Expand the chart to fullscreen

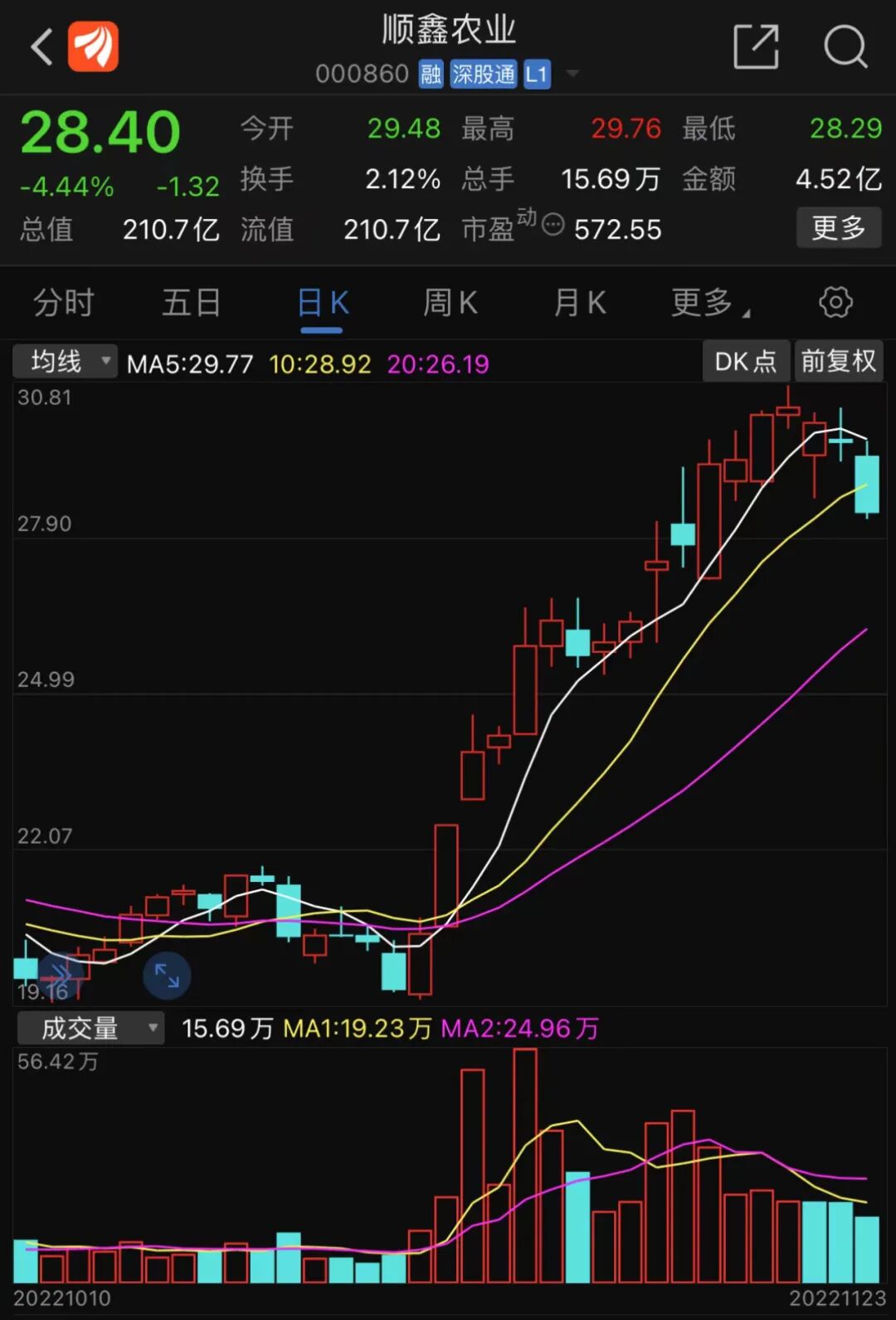point(167,976)
